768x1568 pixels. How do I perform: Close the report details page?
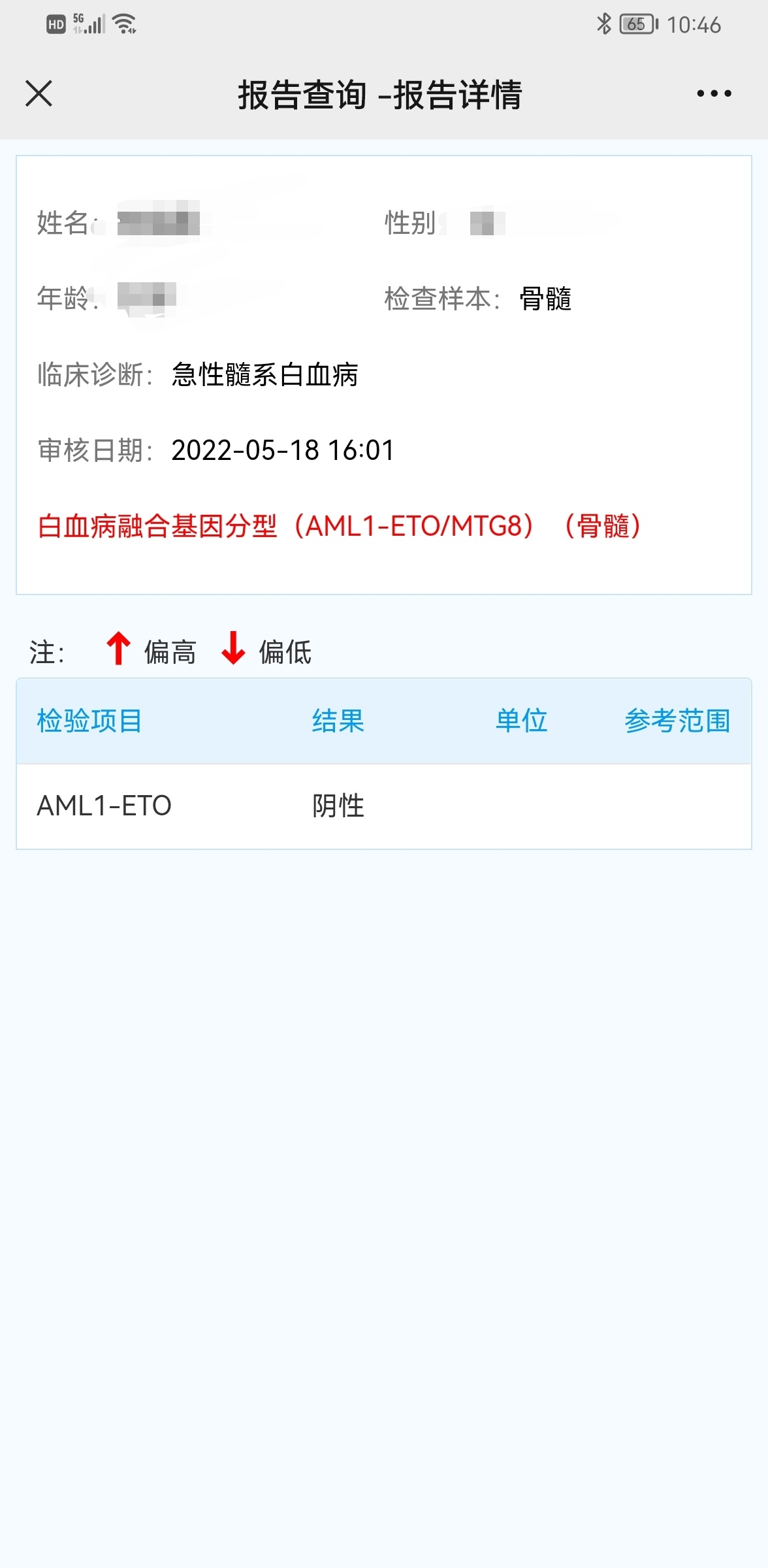coord(39,93)
